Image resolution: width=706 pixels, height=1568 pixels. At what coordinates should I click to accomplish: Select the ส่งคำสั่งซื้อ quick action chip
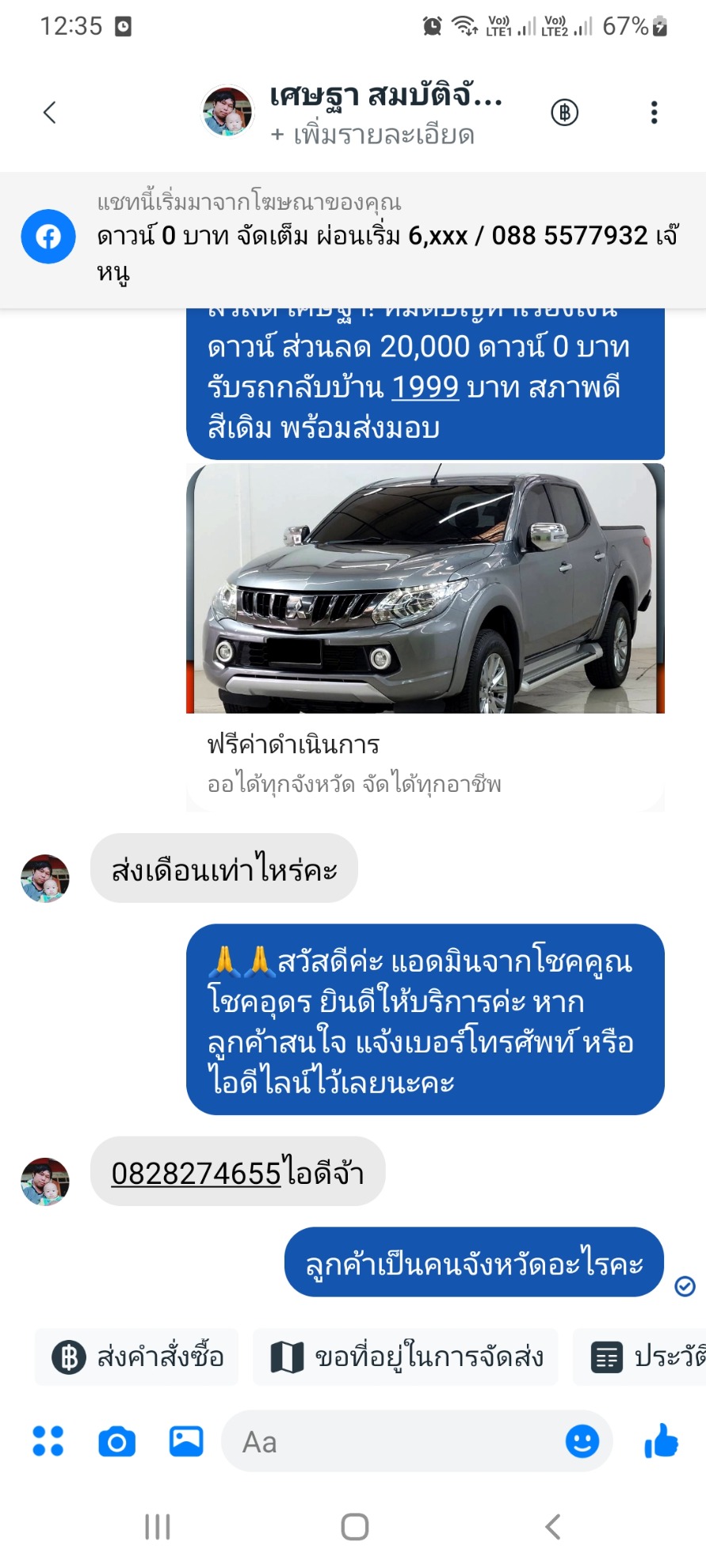pos(137,1357)
